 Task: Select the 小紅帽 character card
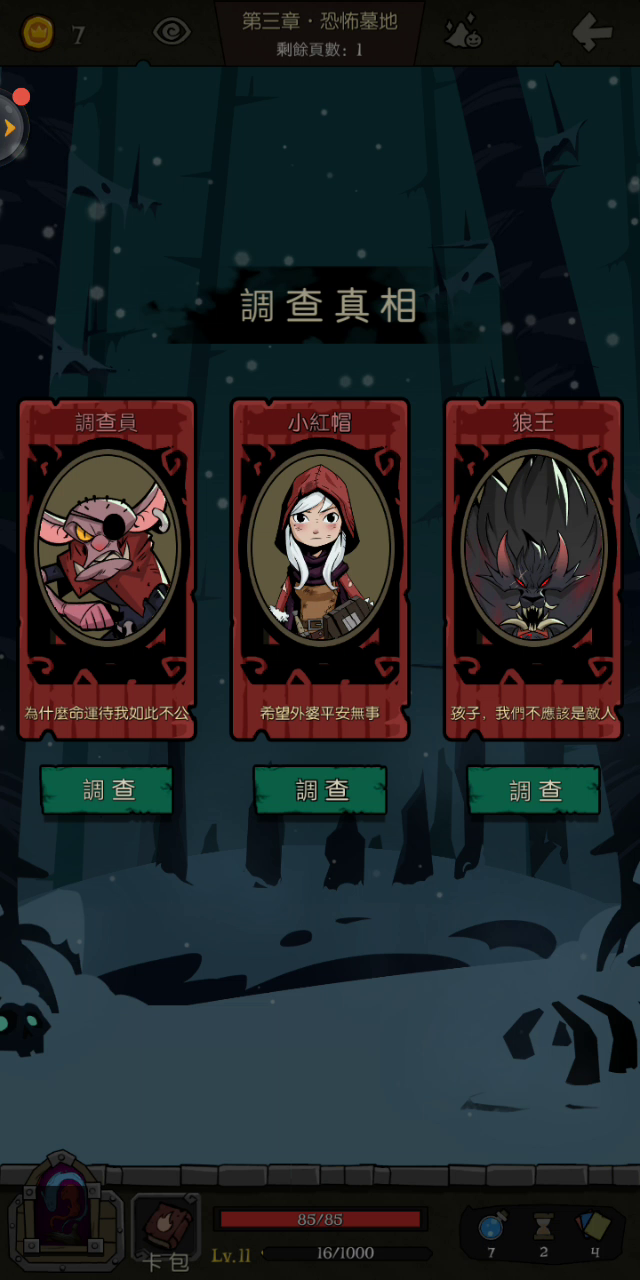point(320,570)
